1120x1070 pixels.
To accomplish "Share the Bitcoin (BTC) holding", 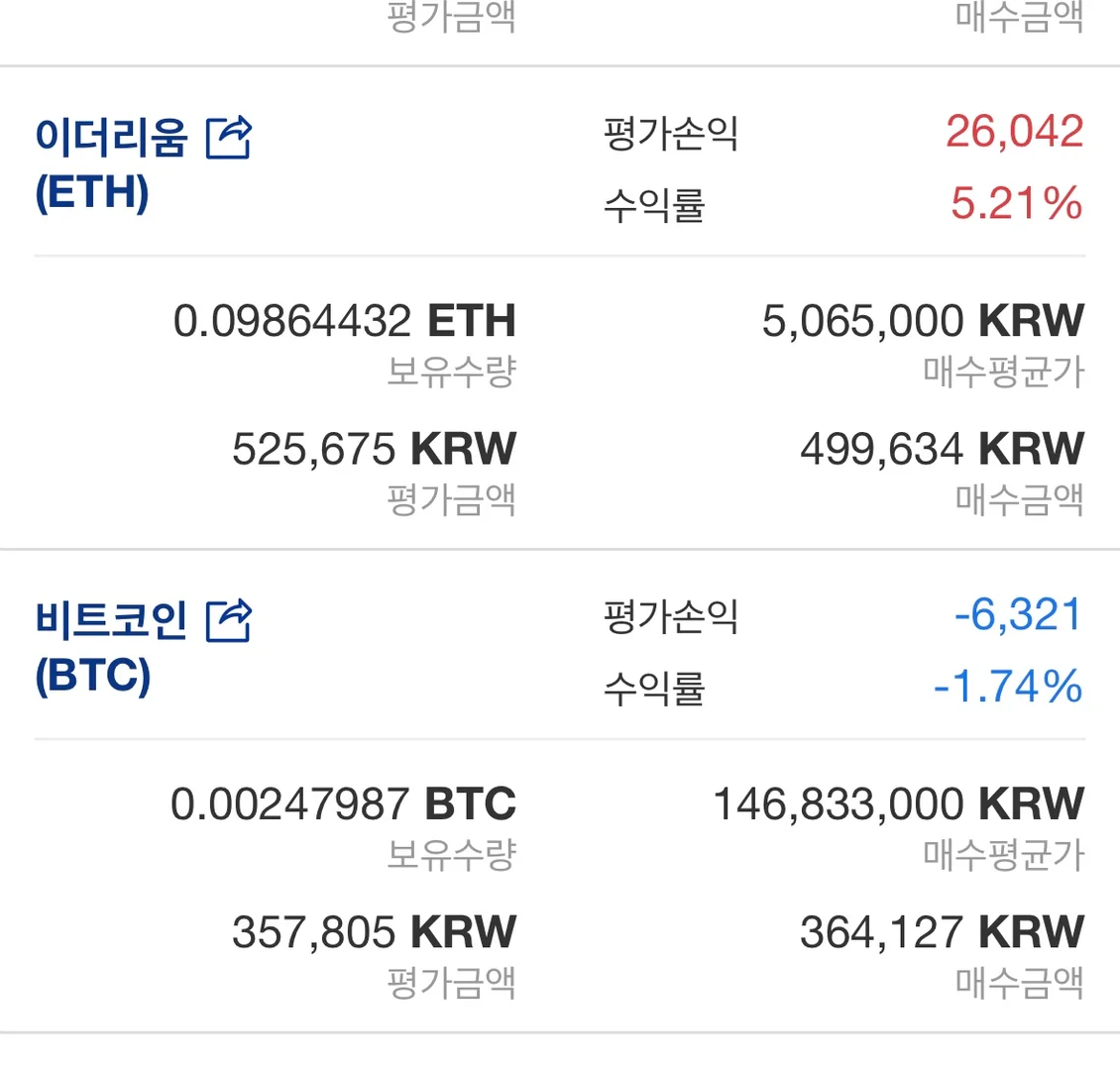I will coord(229,620).
